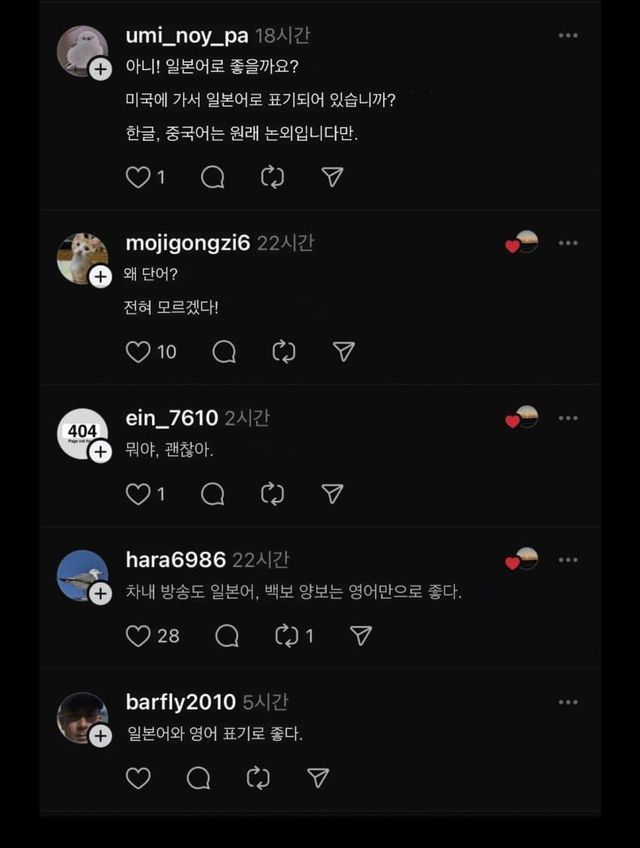Share barfly2010's comment

coord(318,778)
